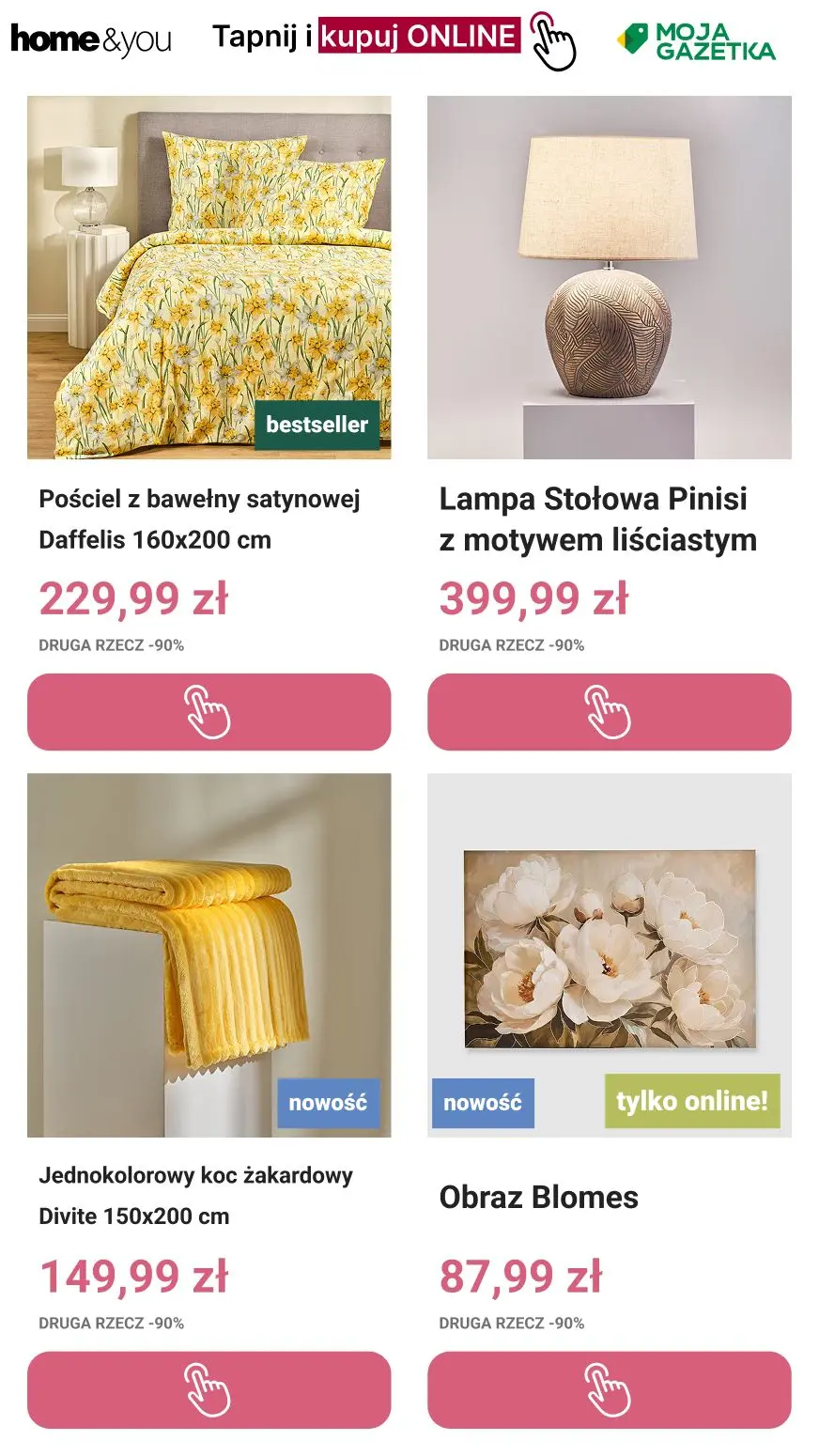Toggle the nowość badge on the yellow blanket
Screen dimensions: 819x1456
(328, 1105)
